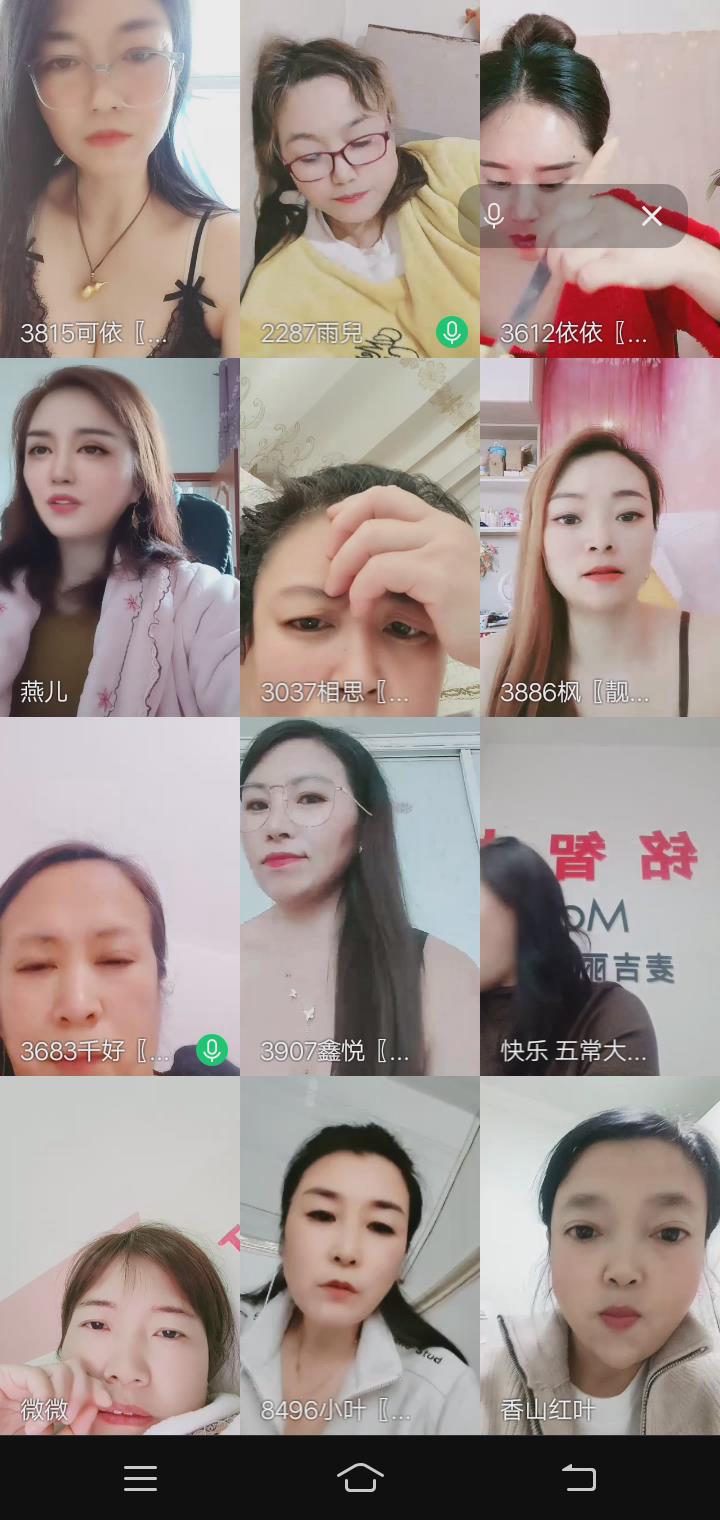
Task: Open the 3683千好 video tile
Action: [x=120, y=896]
